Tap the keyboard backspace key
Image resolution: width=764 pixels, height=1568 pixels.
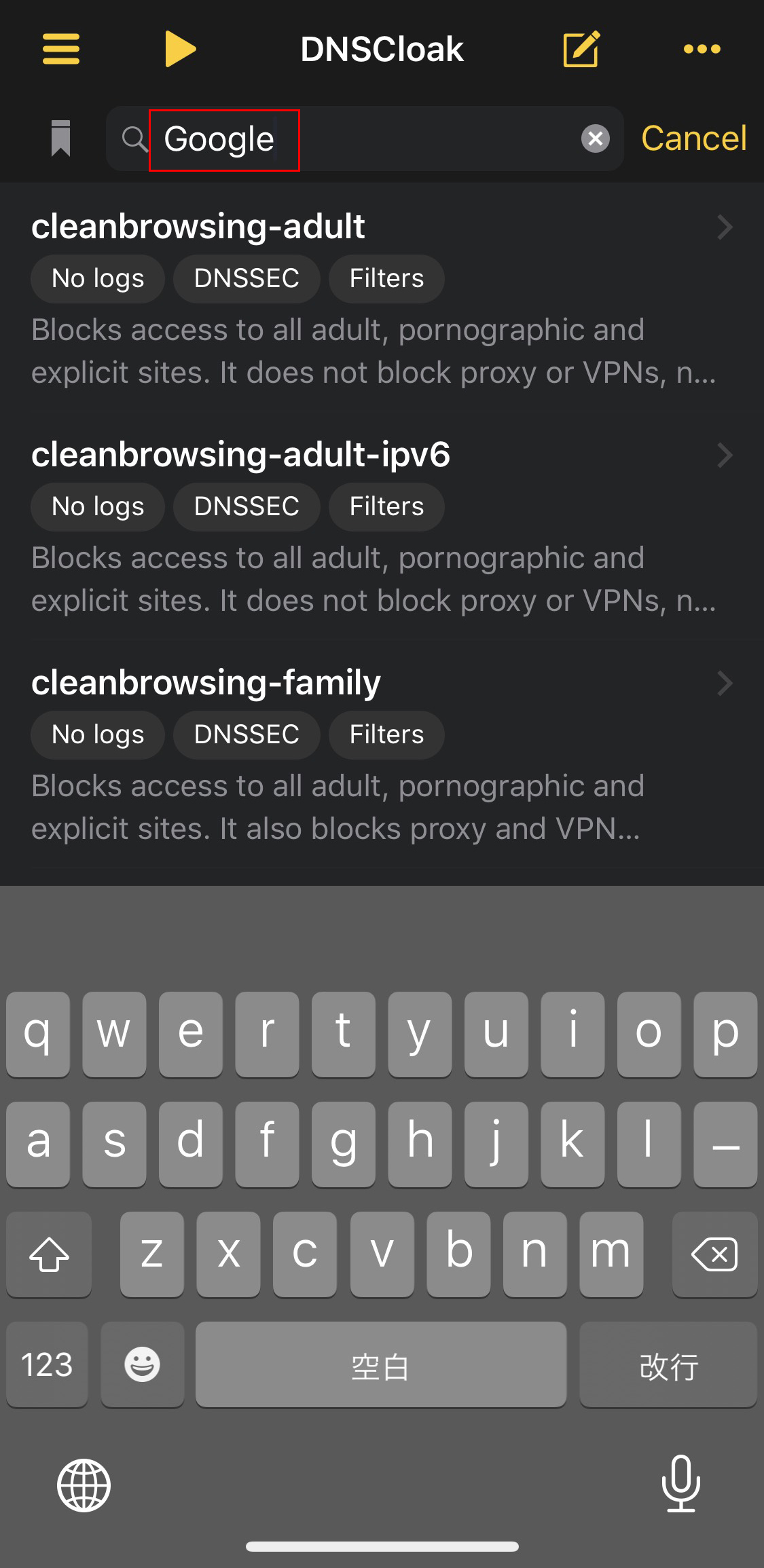714,1254
